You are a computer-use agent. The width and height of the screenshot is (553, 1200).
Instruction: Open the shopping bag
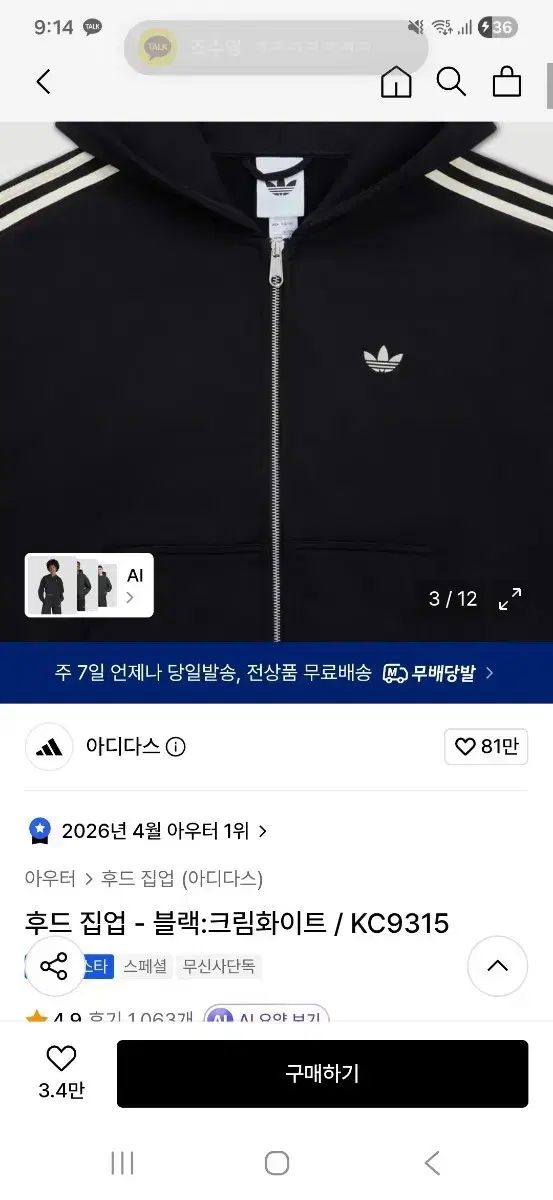click(x=507, y=82)
